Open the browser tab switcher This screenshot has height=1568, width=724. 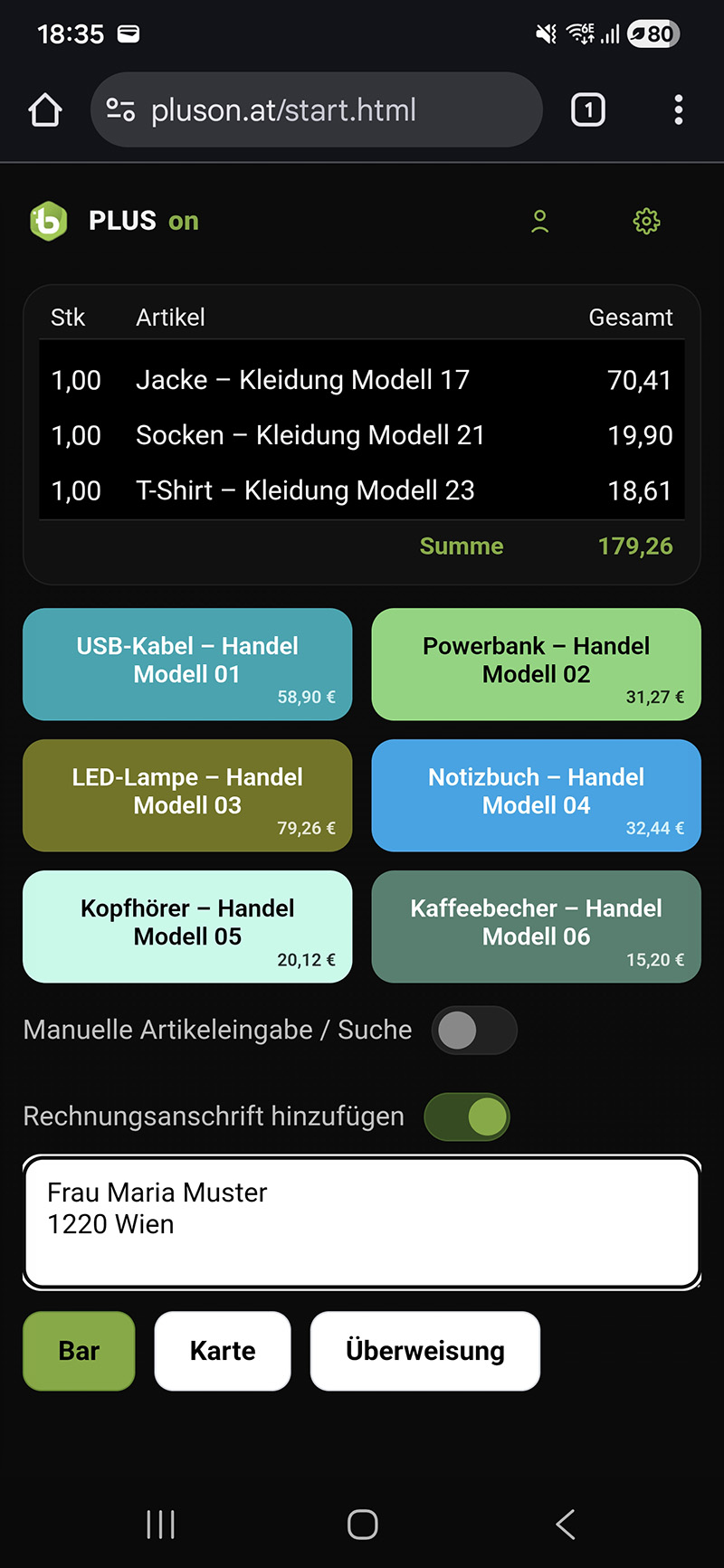(x=588, y=110)
